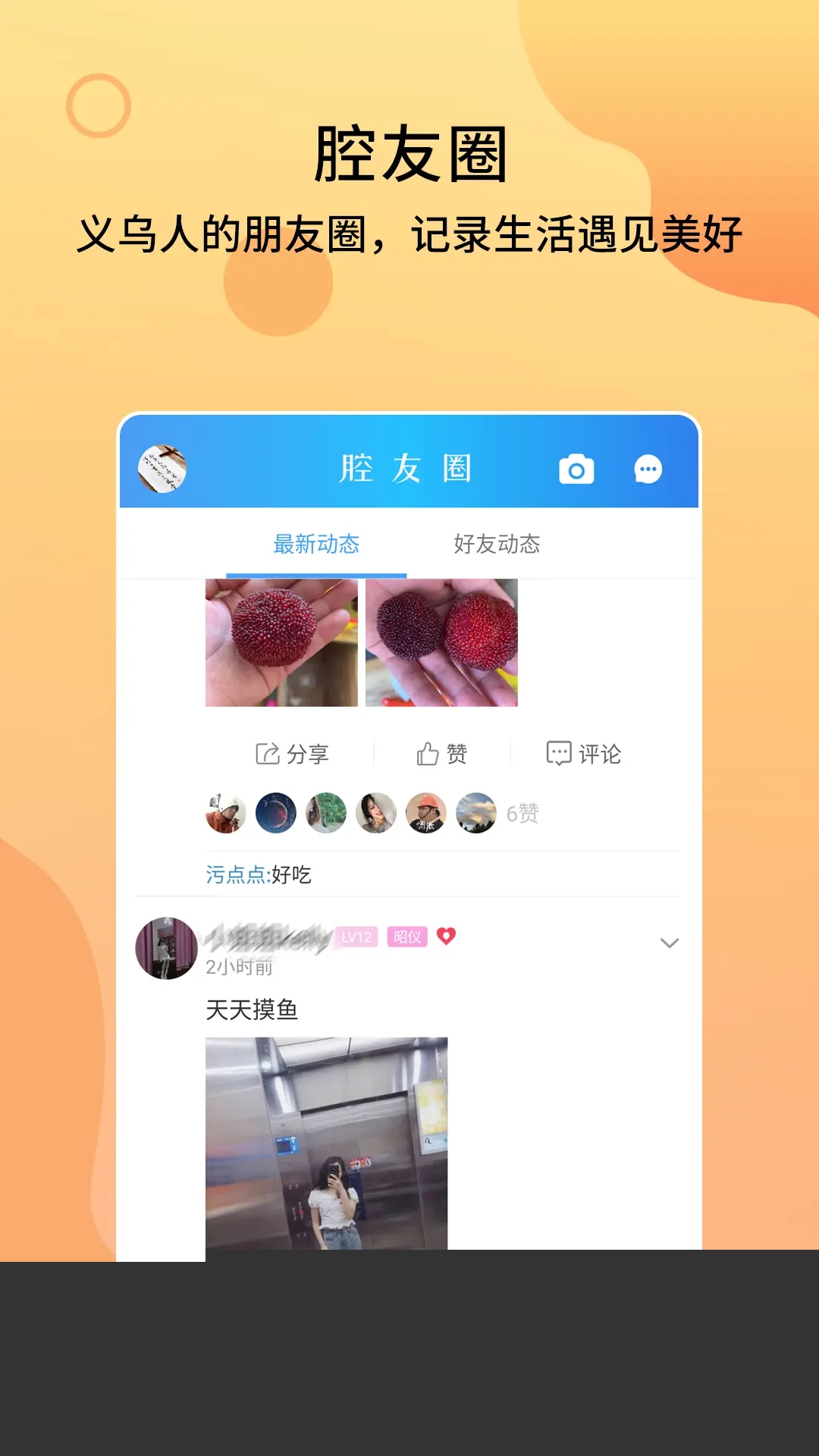Expand the post options chevron on the right

point(667,943)
